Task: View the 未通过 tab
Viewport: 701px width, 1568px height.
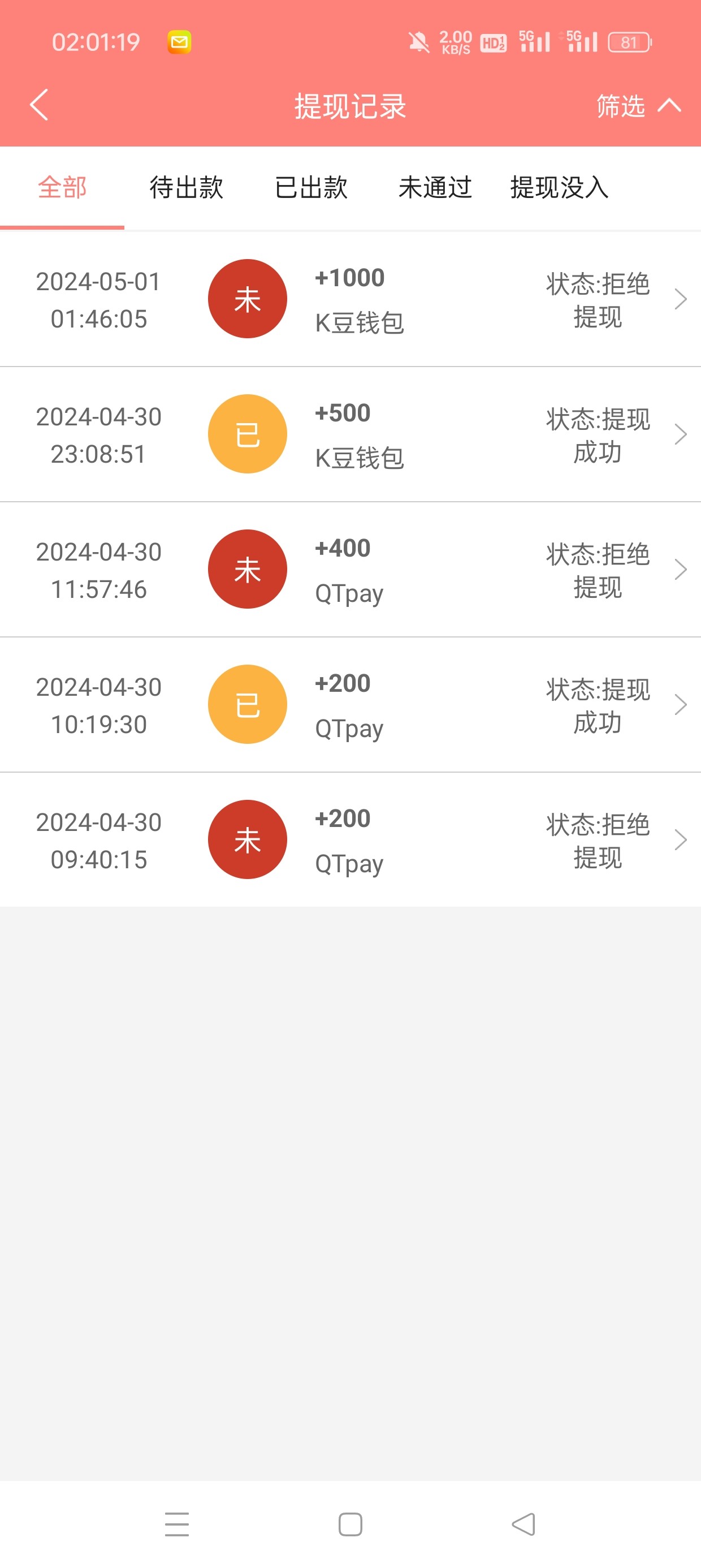Action: coord(435,187)
